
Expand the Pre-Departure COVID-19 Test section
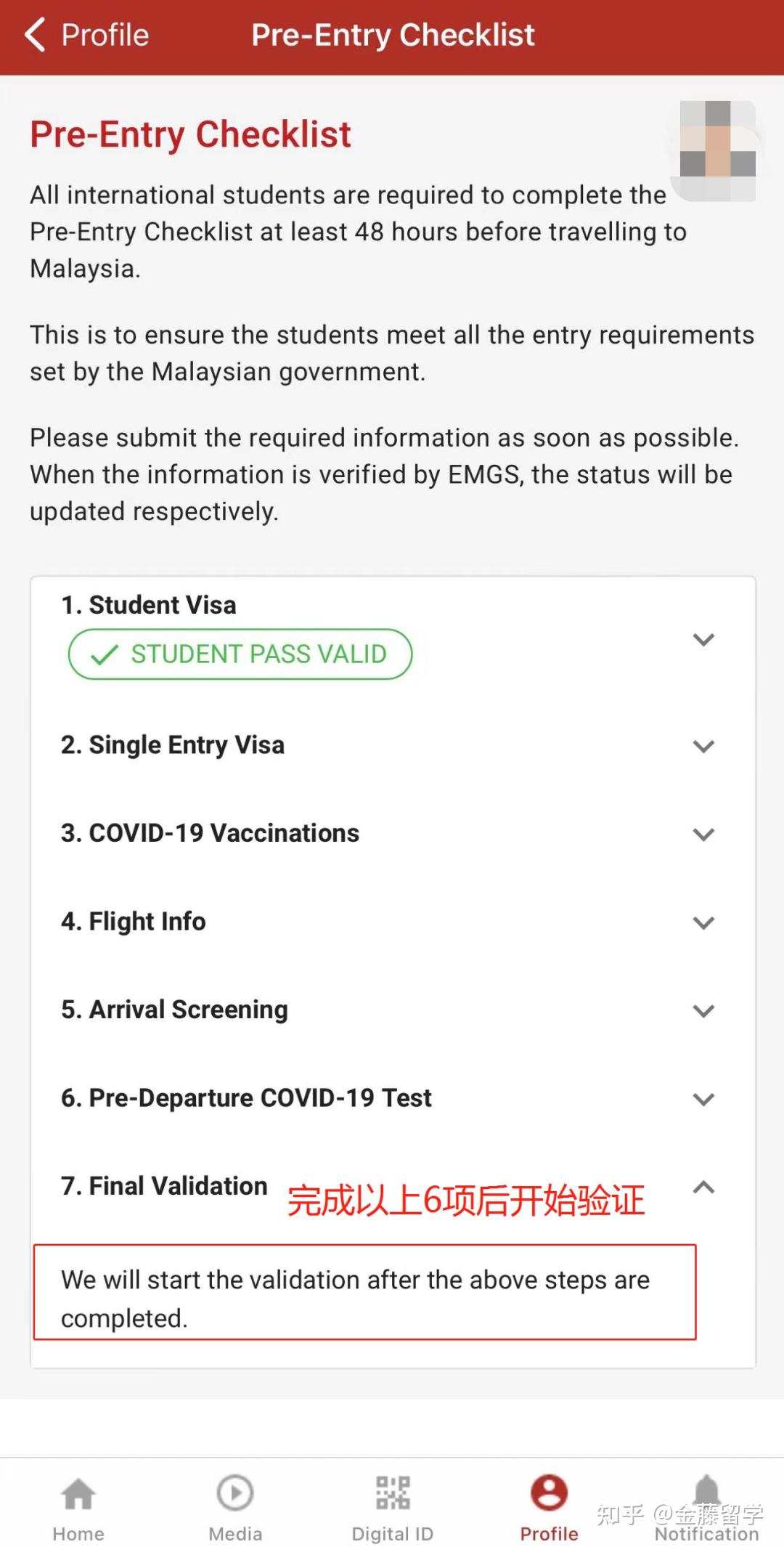tap(703, 1099)
